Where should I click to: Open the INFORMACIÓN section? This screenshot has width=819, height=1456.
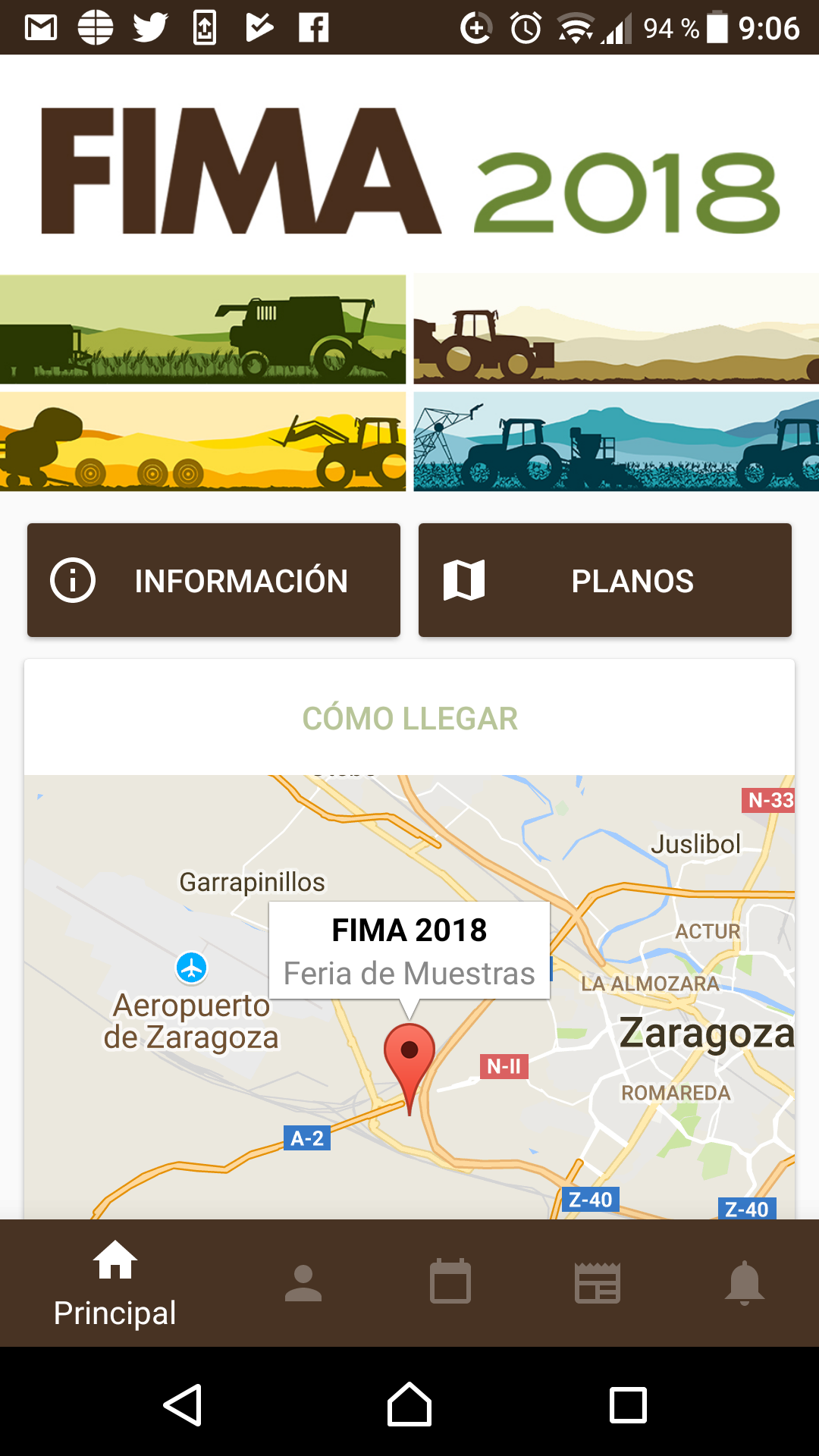click(214, 580)
